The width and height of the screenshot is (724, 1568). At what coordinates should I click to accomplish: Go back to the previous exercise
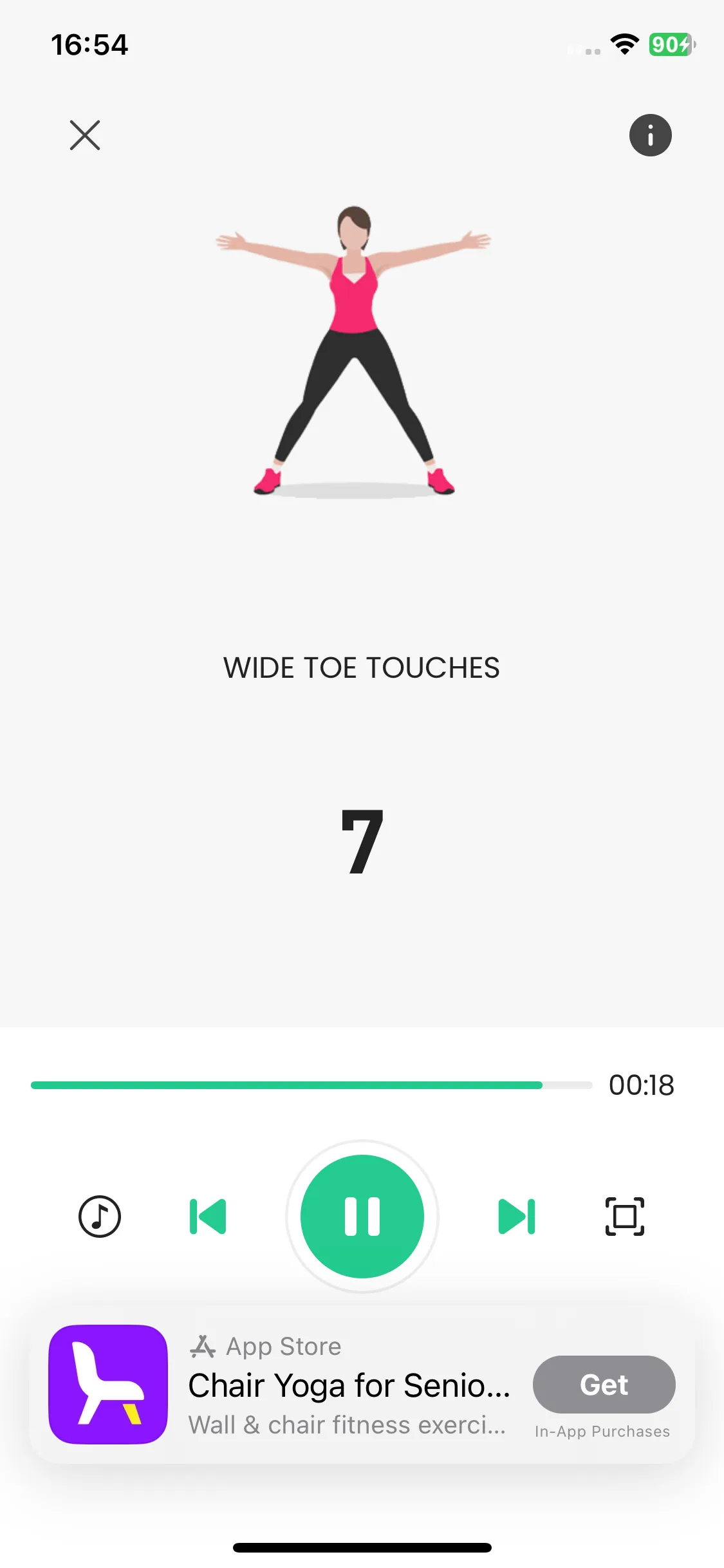click(208, 1216)
